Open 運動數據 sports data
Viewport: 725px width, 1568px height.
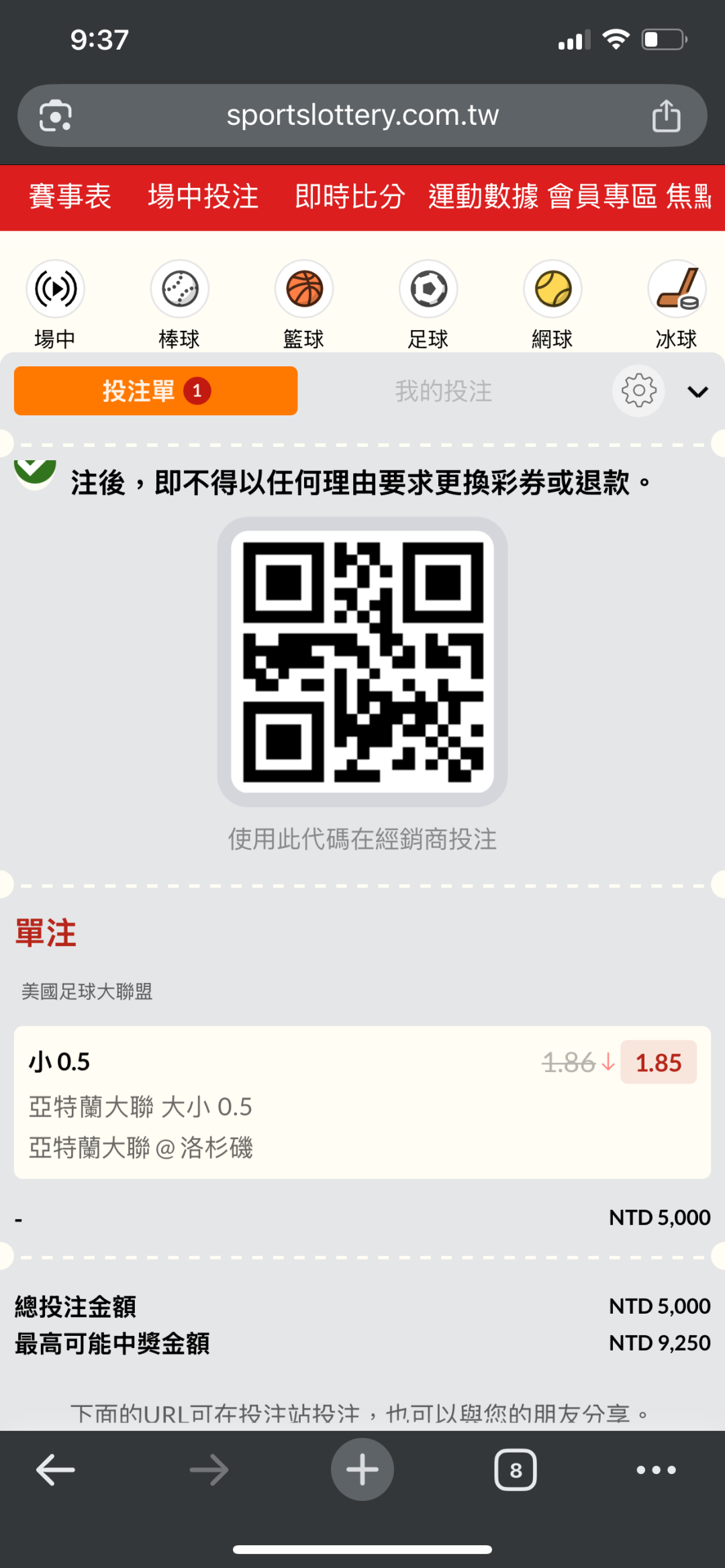tap(483, 197)
